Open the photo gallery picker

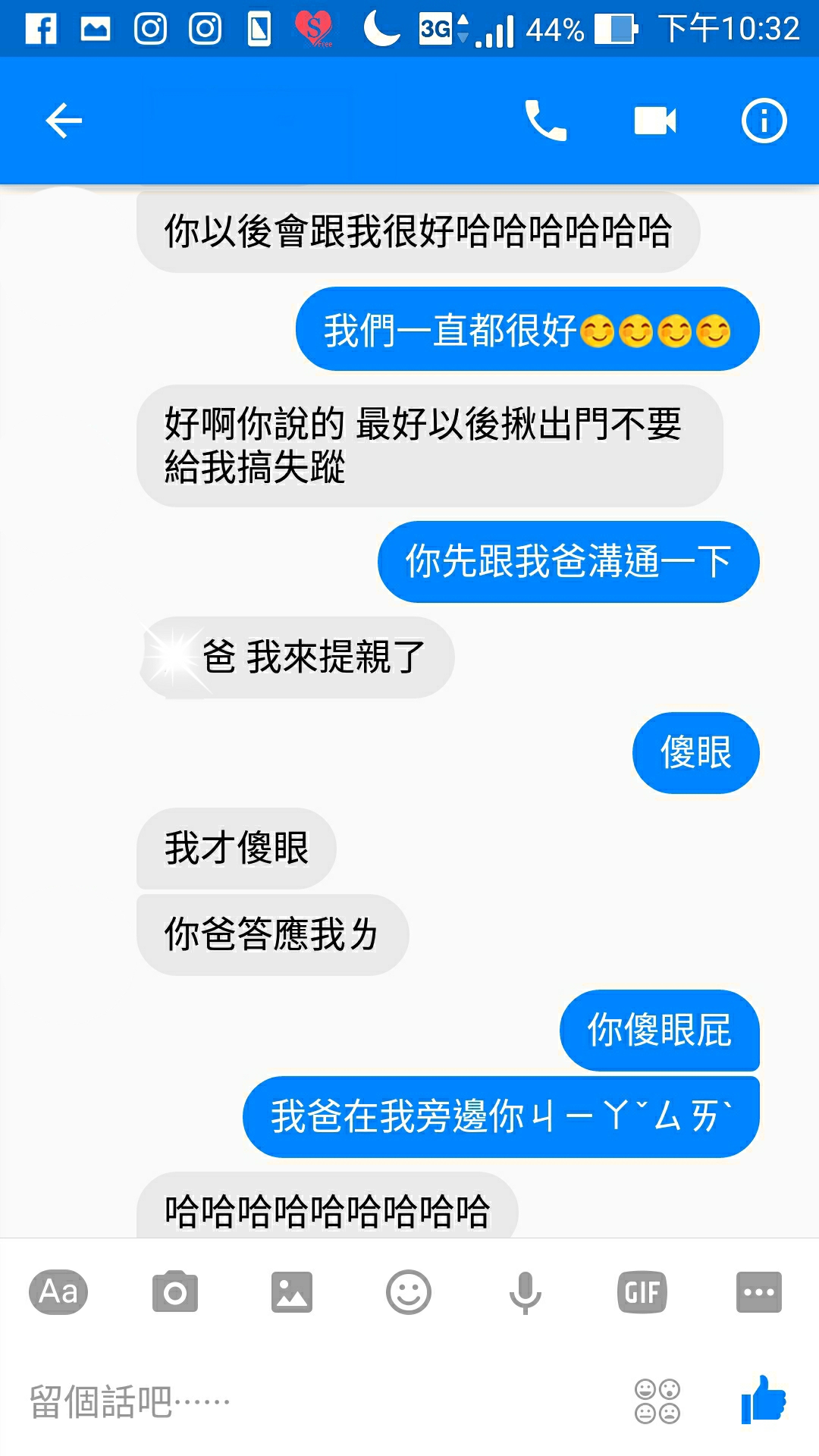pos(292,1291)
